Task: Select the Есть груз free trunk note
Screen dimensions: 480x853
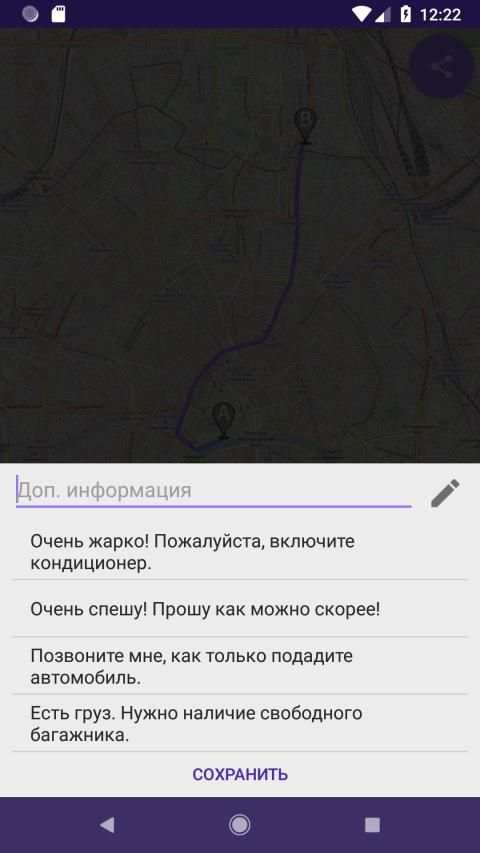Action: (x=239, y=724)
